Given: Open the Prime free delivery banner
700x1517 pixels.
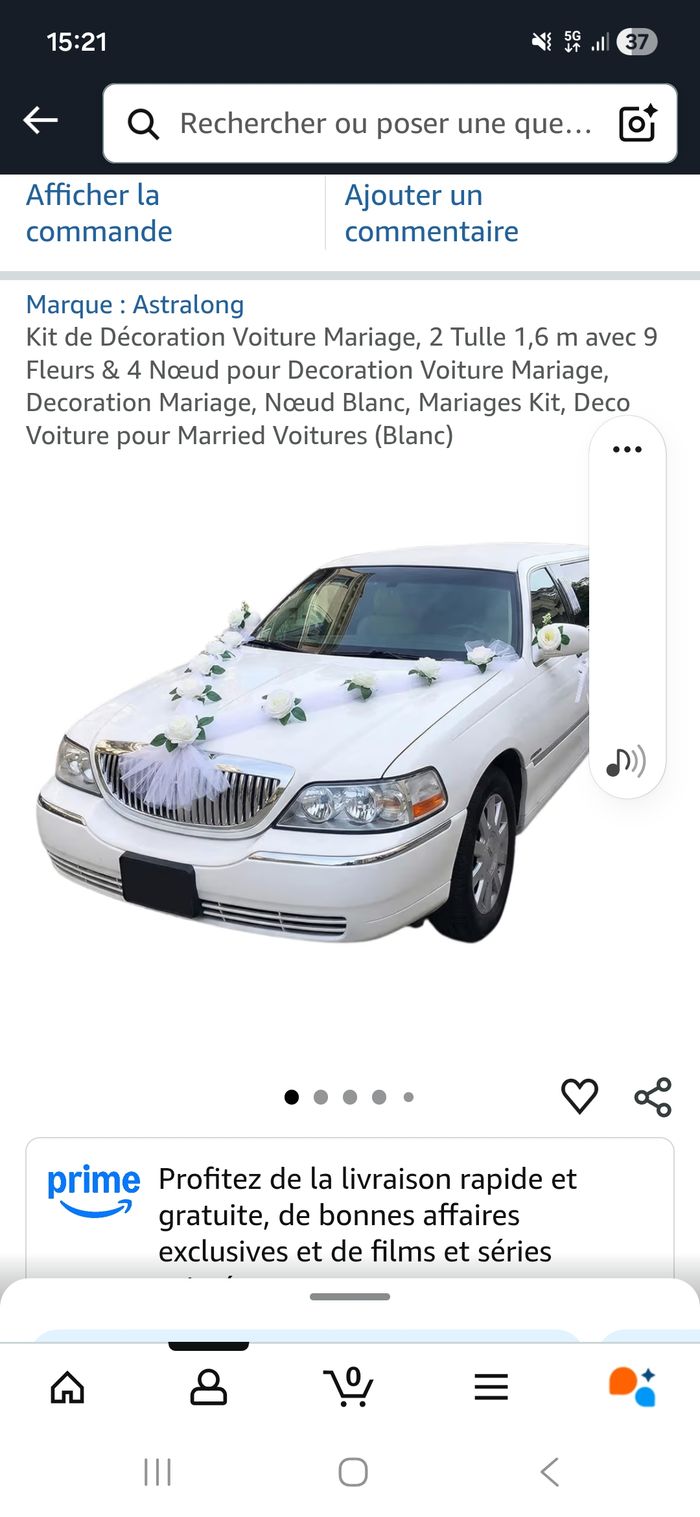Looking at the screenshot, I should (x=350, y=1209).
